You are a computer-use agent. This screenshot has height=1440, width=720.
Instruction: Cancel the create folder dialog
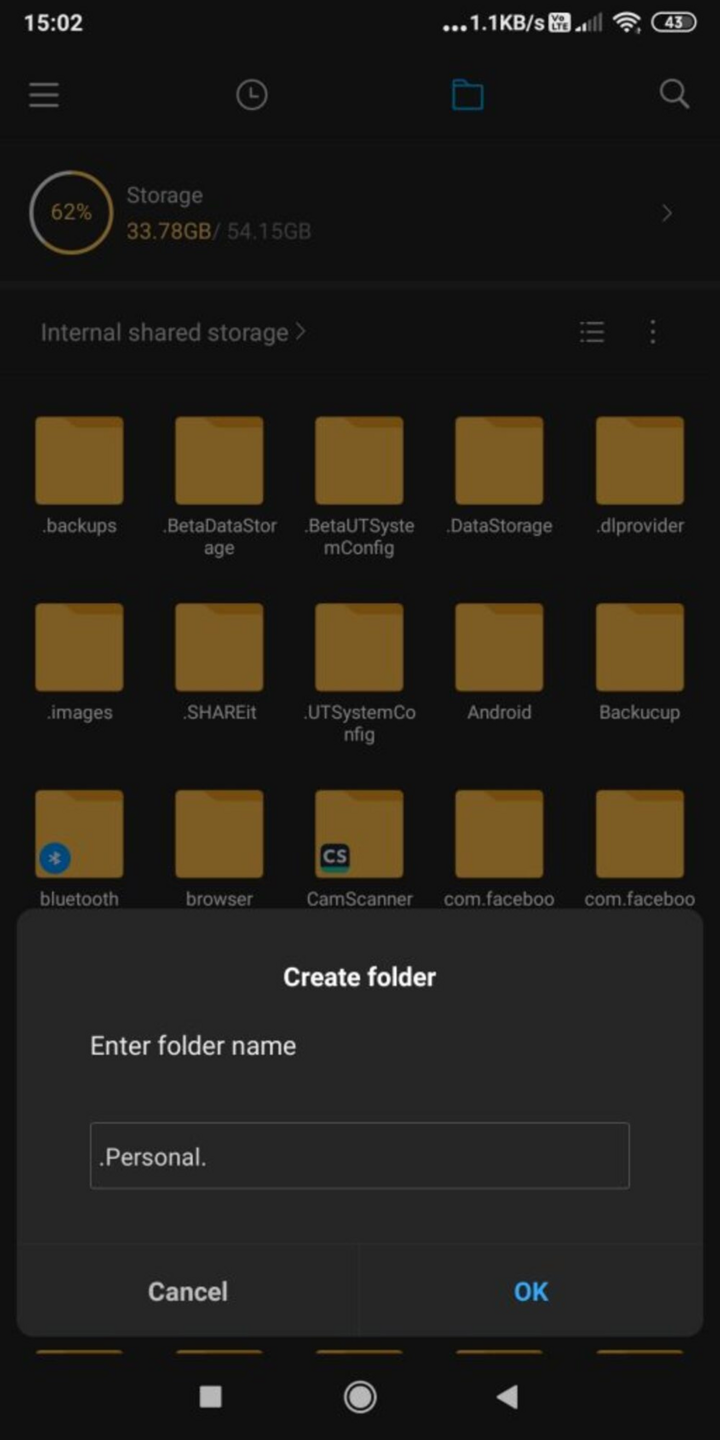tap(188, 1291)
